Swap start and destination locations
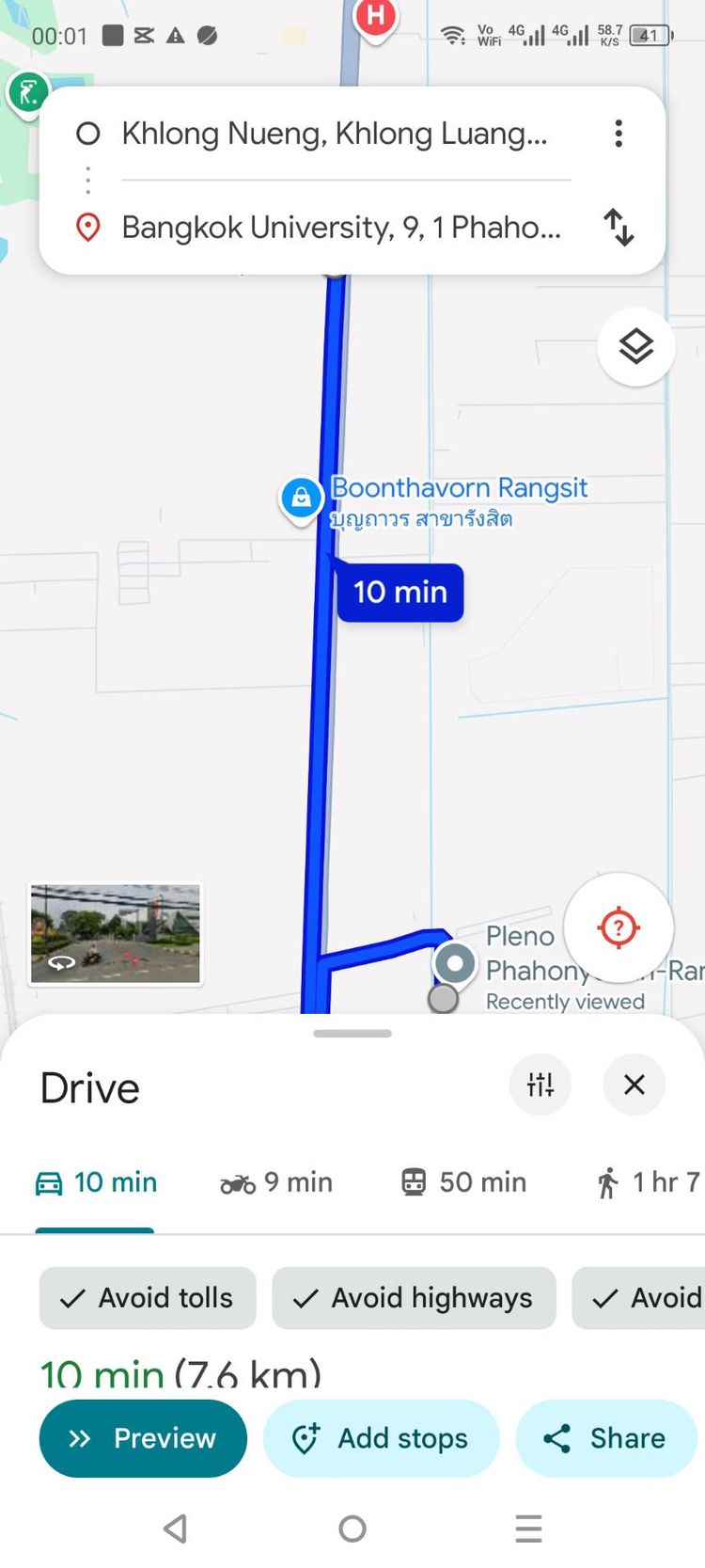Viewport: 705px width, 1568px height. (619, 228)
